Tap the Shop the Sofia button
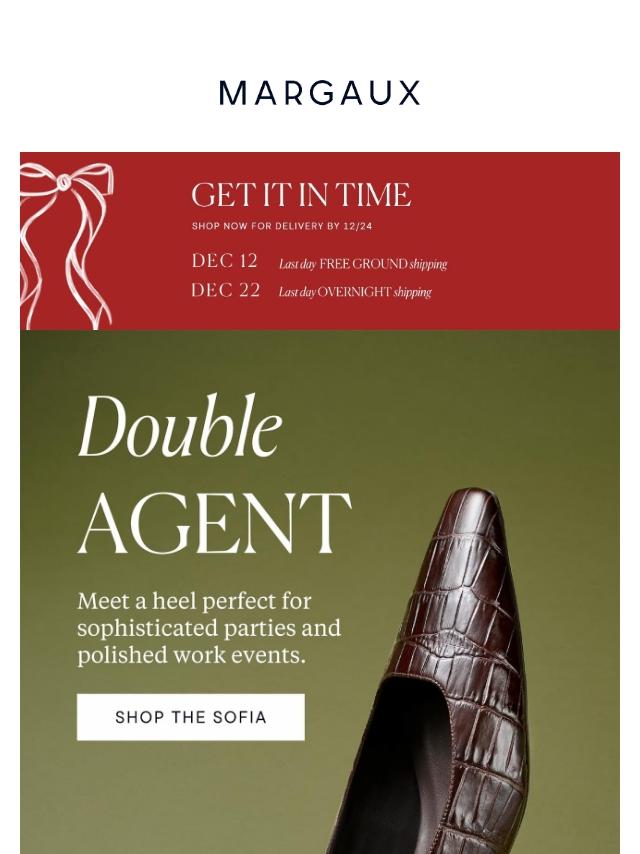Image resolution: width=640 pixels, height=854 pixels. (190, 717)
